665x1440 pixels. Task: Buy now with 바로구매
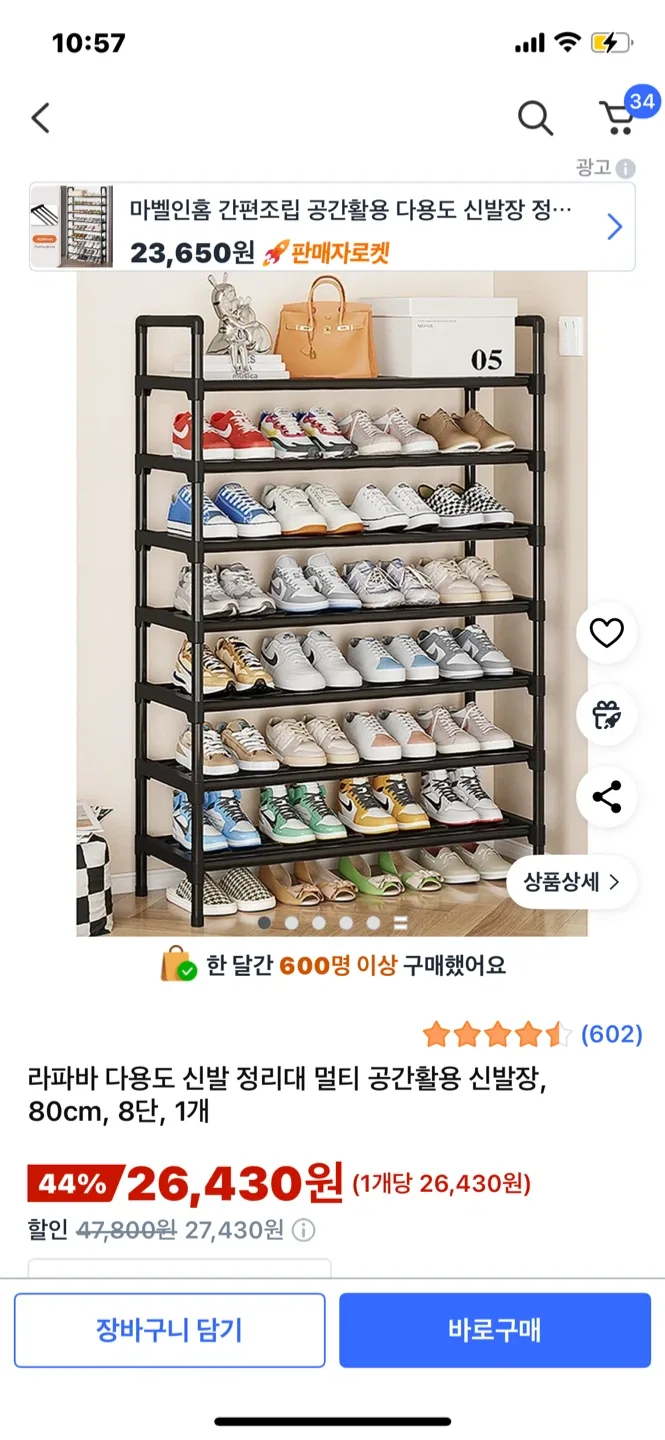(x=494, y=1330)
